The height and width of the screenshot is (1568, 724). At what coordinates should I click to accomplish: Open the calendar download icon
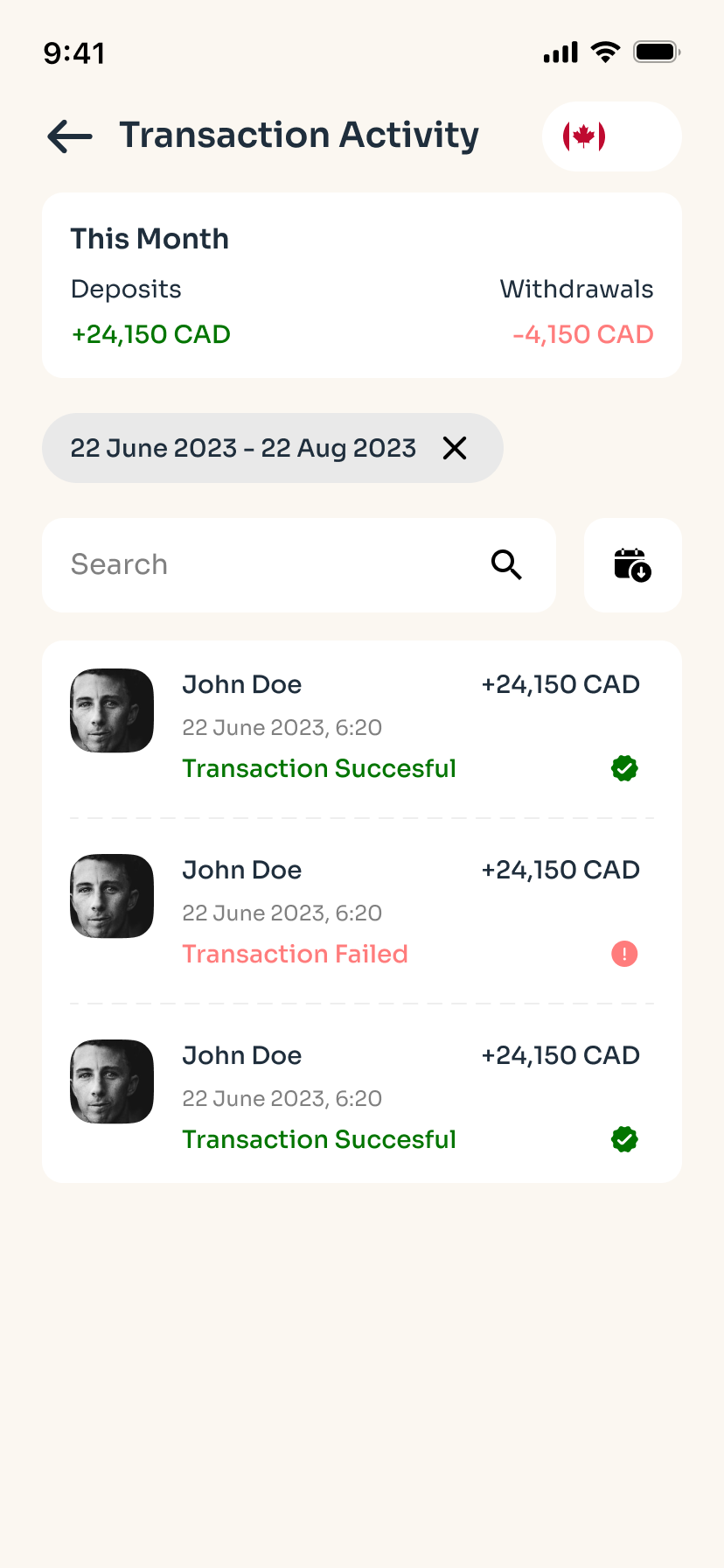(x=633, y=565)
